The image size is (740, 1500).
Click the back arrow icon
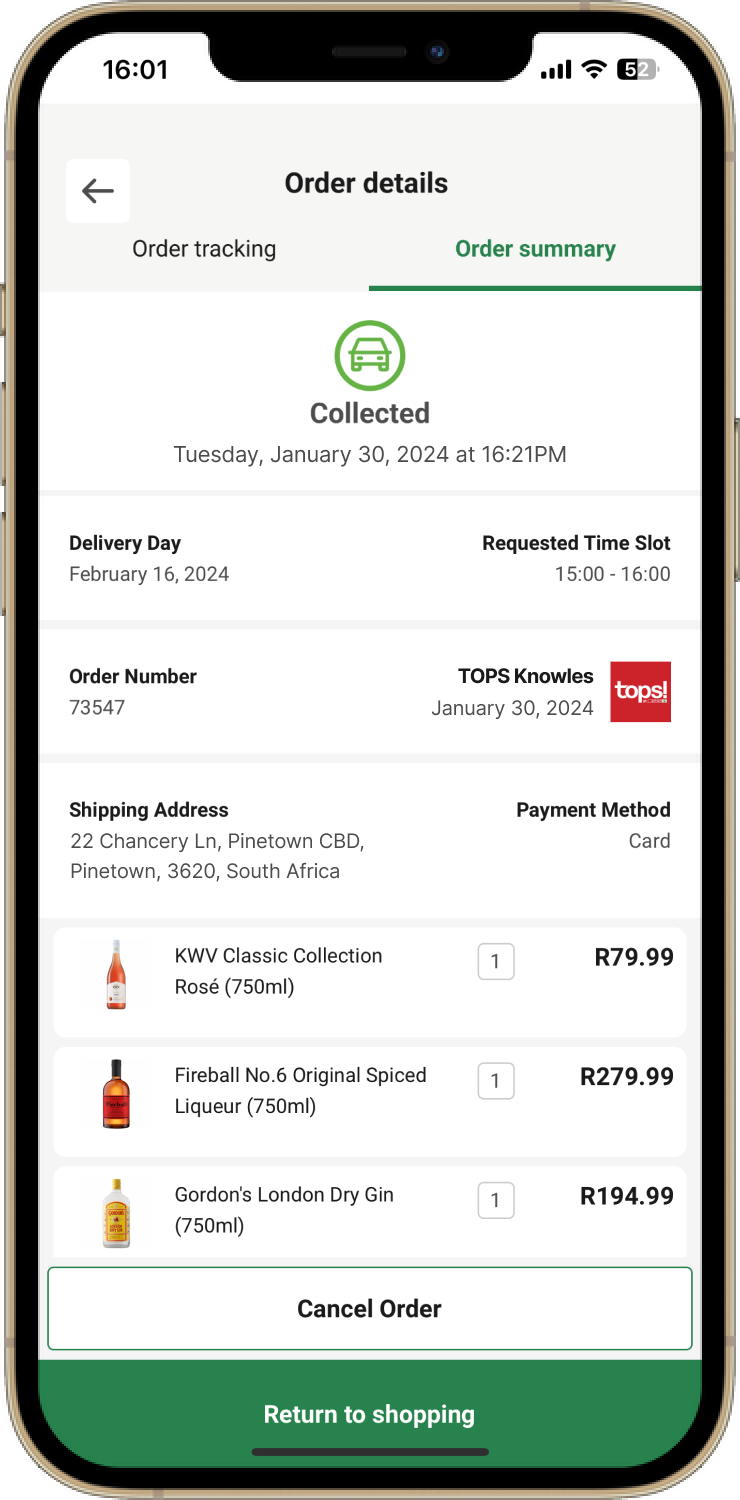pos(97,190)
